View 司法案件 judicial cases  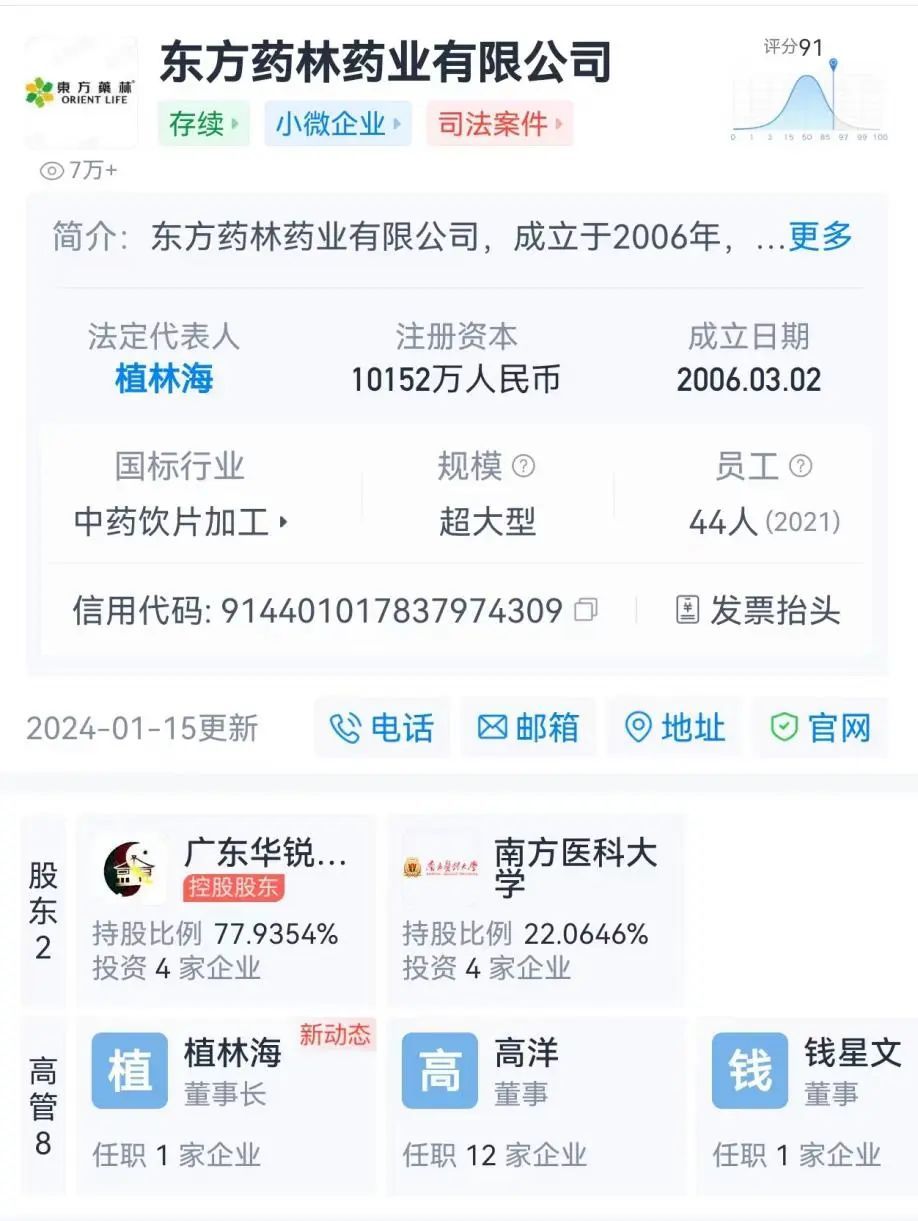(500, 124)
